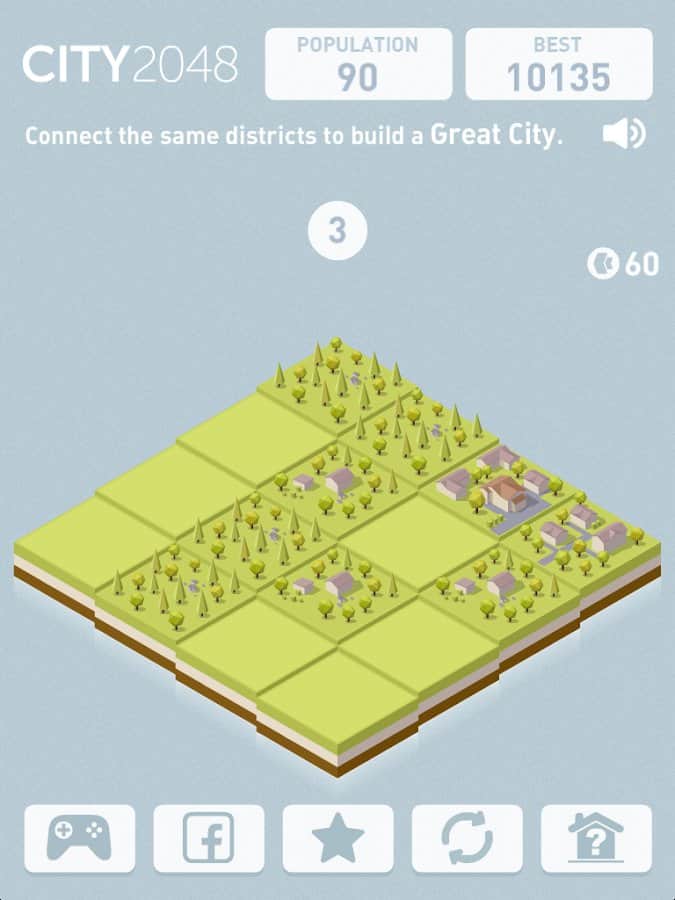Mute the game sound
This screenshot has height=900, width=675.
point(624,134)
